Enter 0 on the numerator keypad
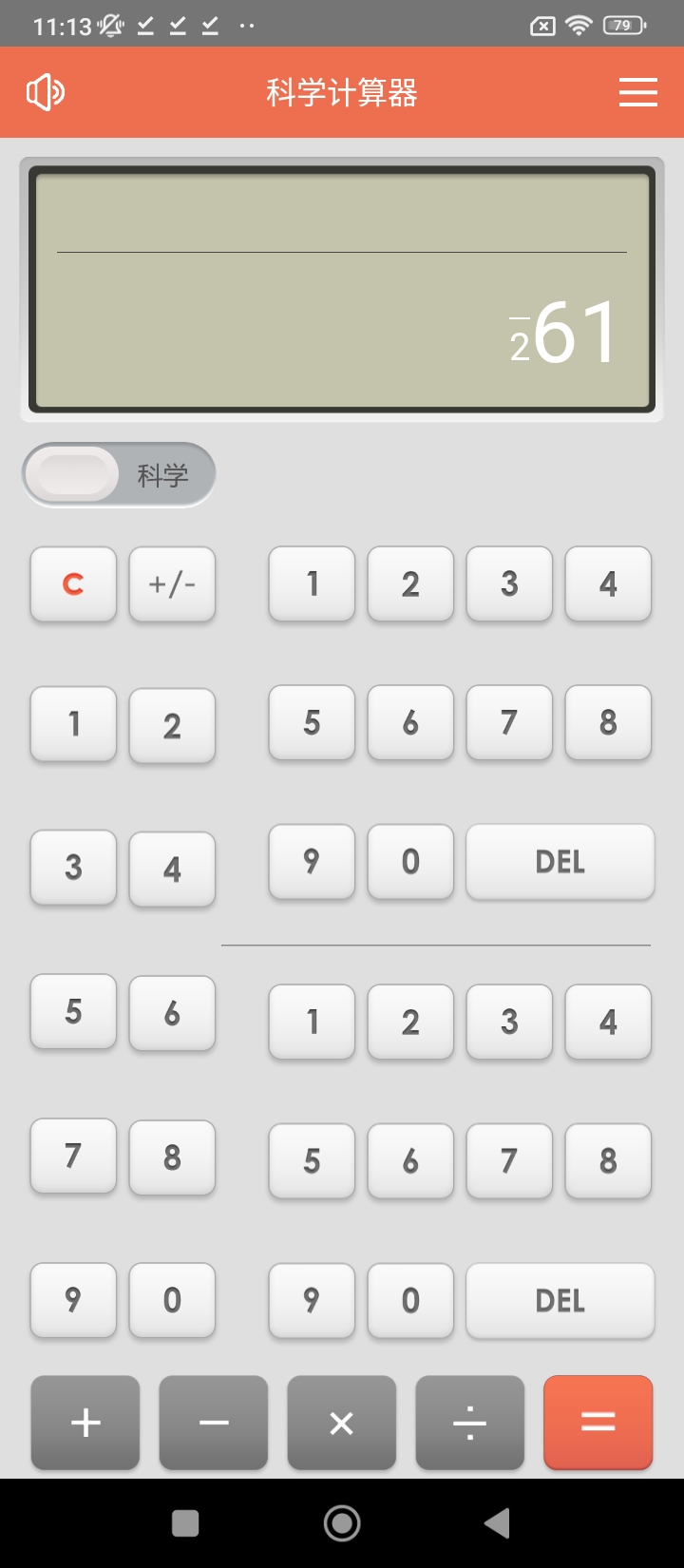Image resolution: width=684 pixels, height=1568 pixels. tap(410, 862)
